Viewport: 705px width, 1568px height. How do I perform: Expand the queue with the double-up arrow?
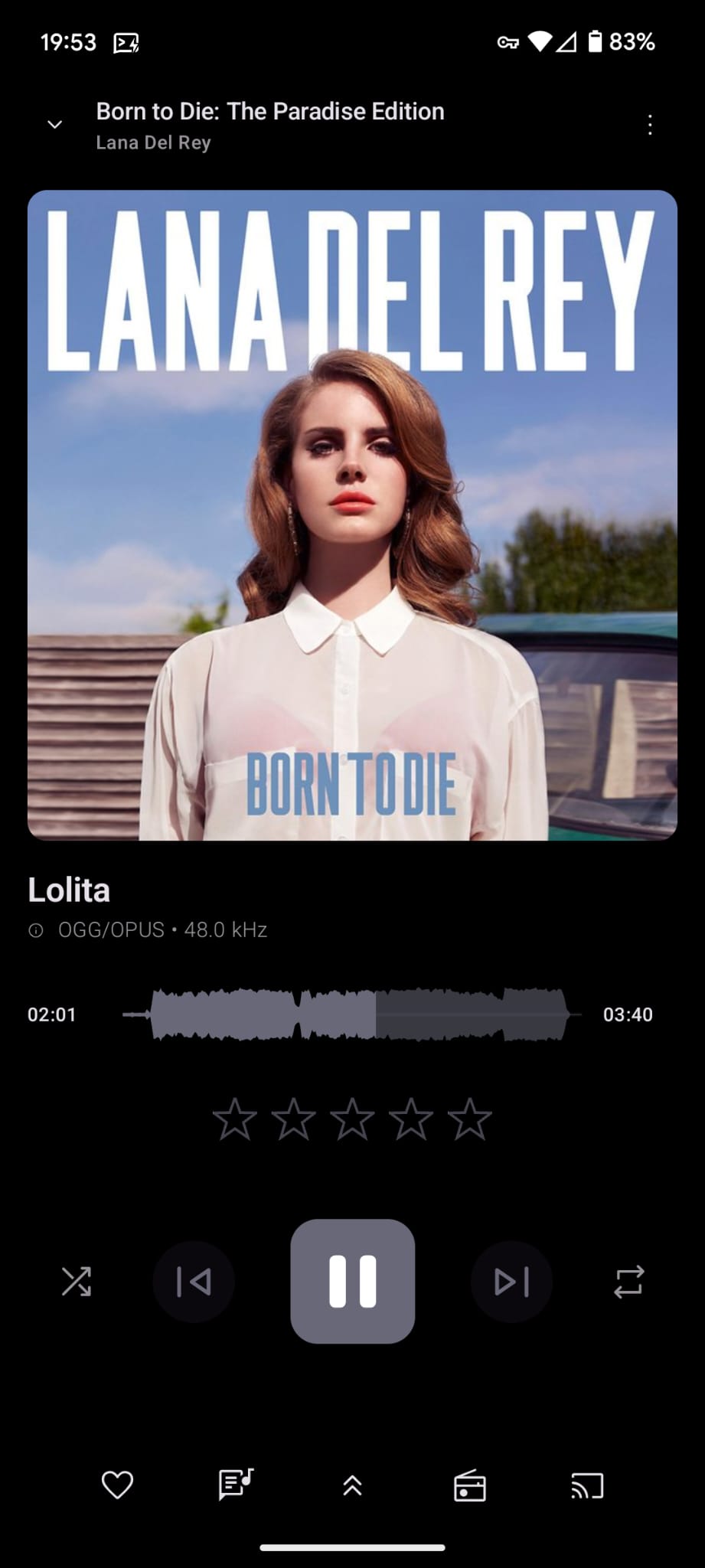(x=352, y=1486)
